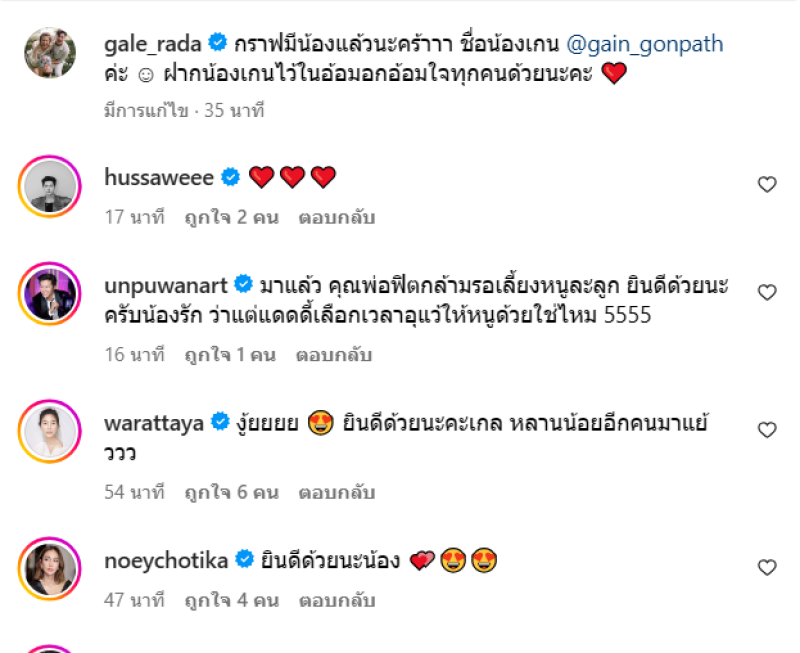Open gale_rada's profile picture
Viewport: 800px width, 653px height.
pos(49,51)
